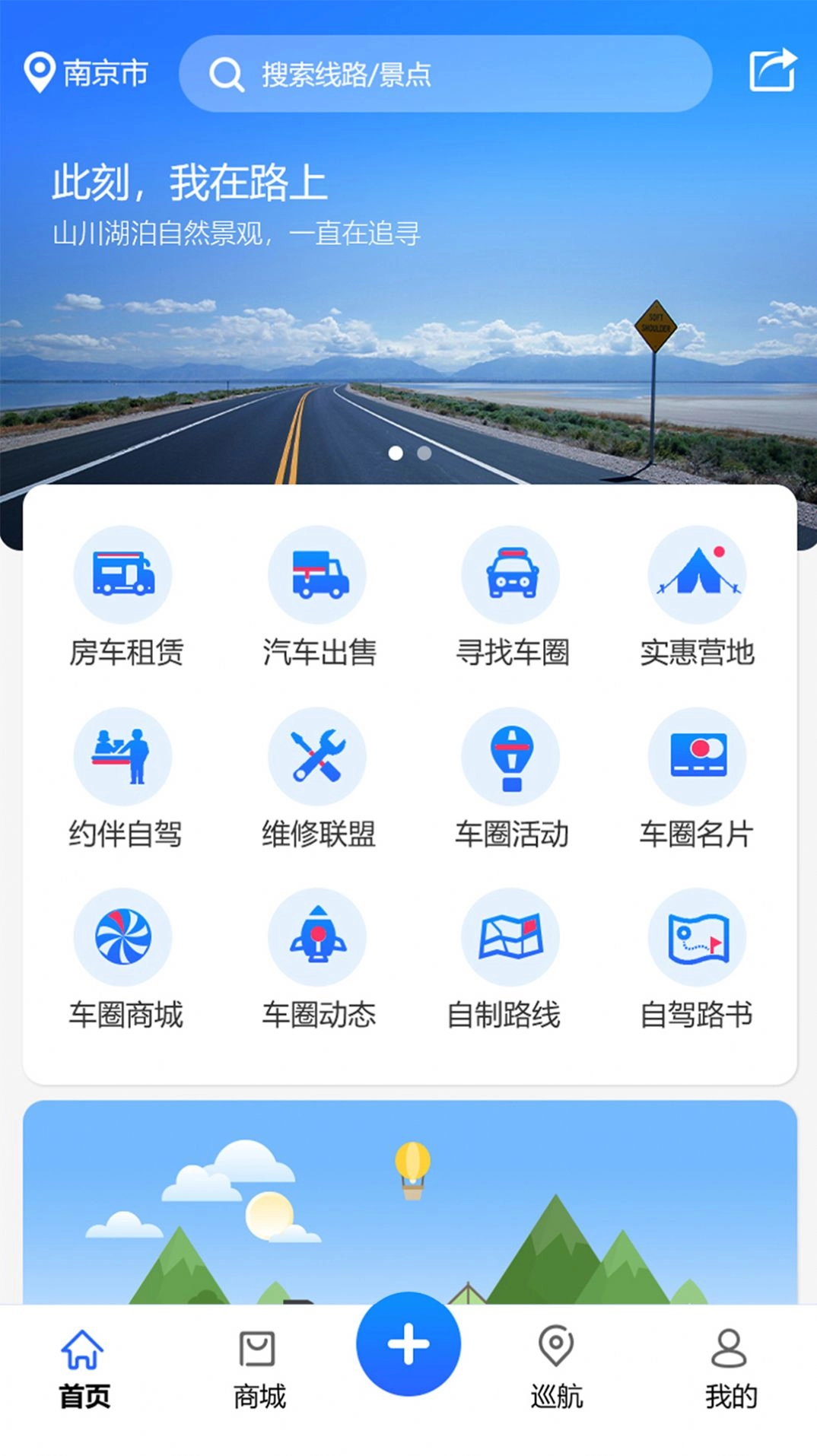
Task: Open 自制路线 map route icon
Action: 511,937
